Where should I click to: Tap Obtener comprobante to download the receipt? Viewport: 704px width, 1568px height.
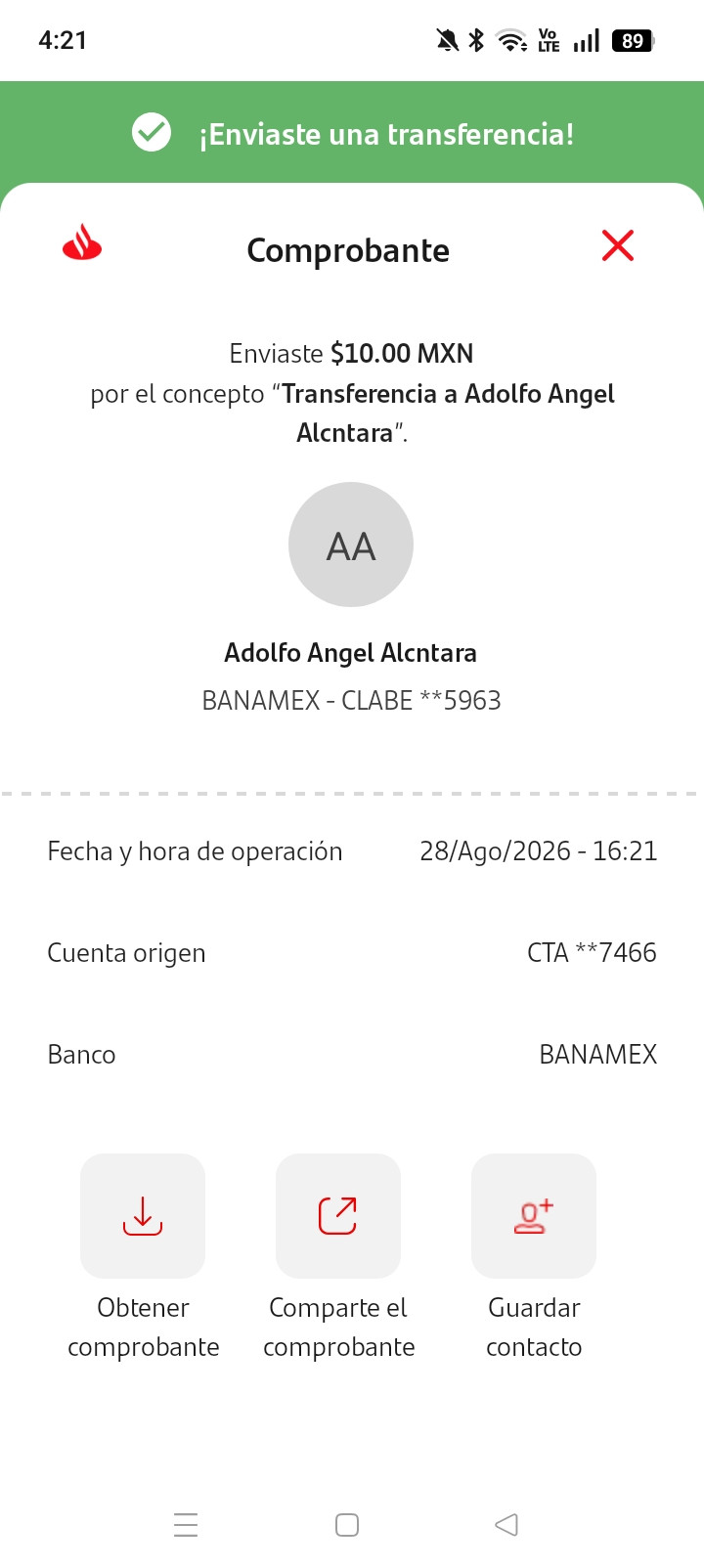pyautogui.click(x=143, y=1216)
